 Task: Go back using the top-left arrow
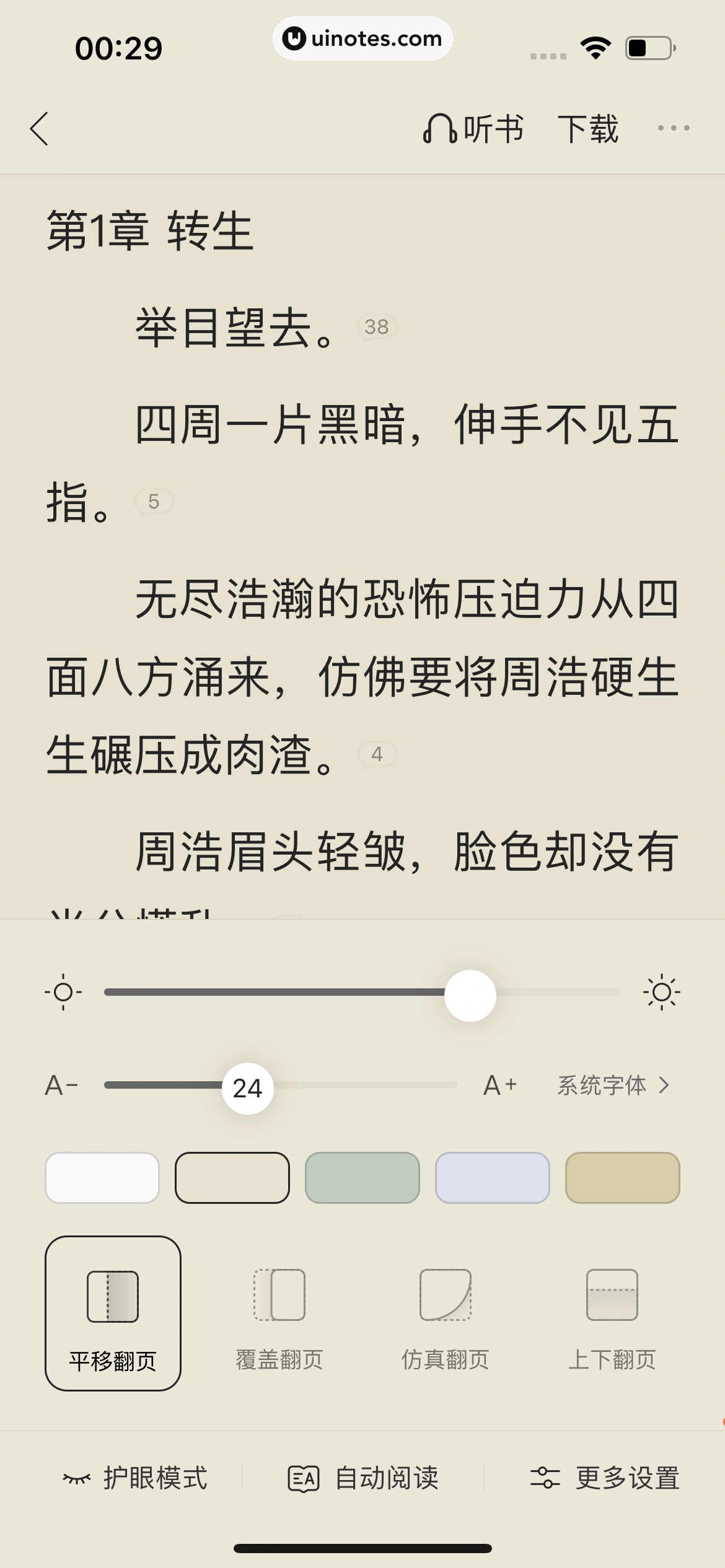[39, 129]
